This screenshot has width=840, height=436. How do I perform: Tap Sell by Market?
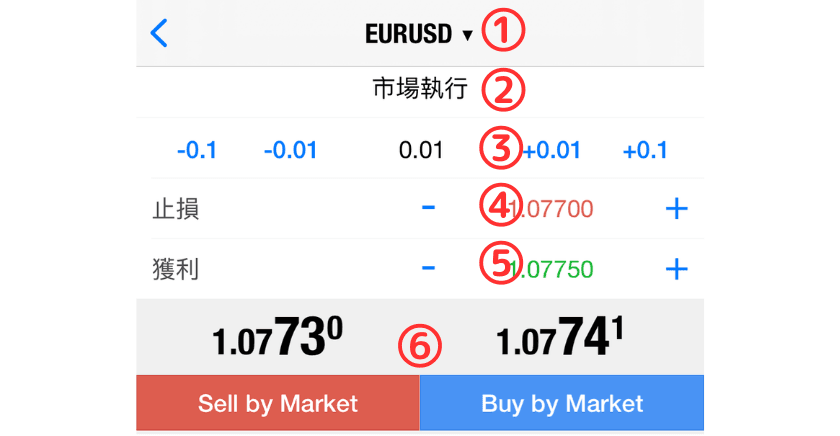[278, 404]
